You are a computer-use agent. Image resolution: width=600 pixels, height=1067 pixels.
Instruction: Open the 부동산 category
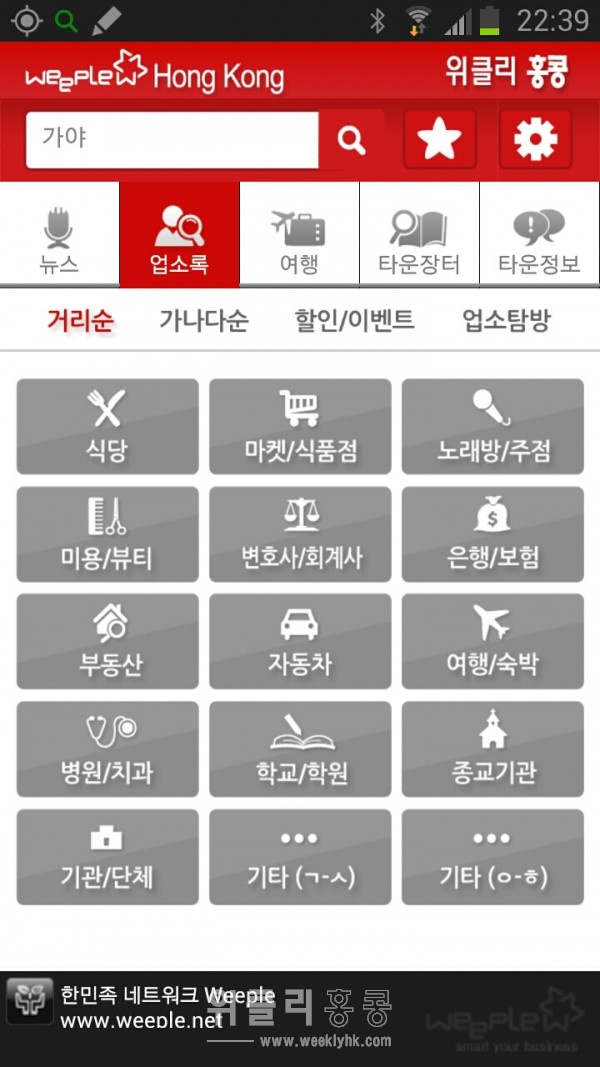(x=107, y=642)
